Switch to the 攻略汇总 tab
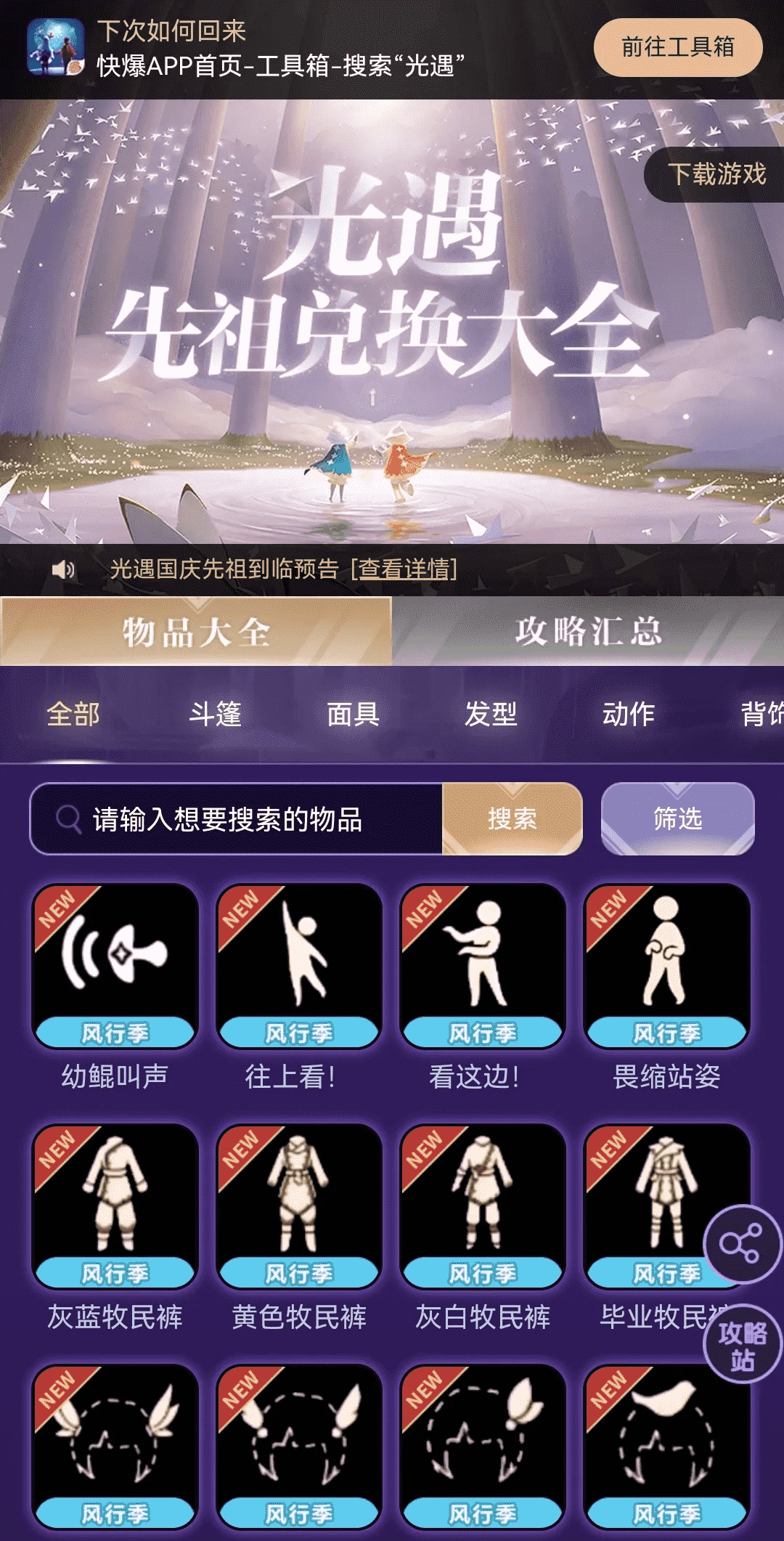 click(x=588, y=631)
